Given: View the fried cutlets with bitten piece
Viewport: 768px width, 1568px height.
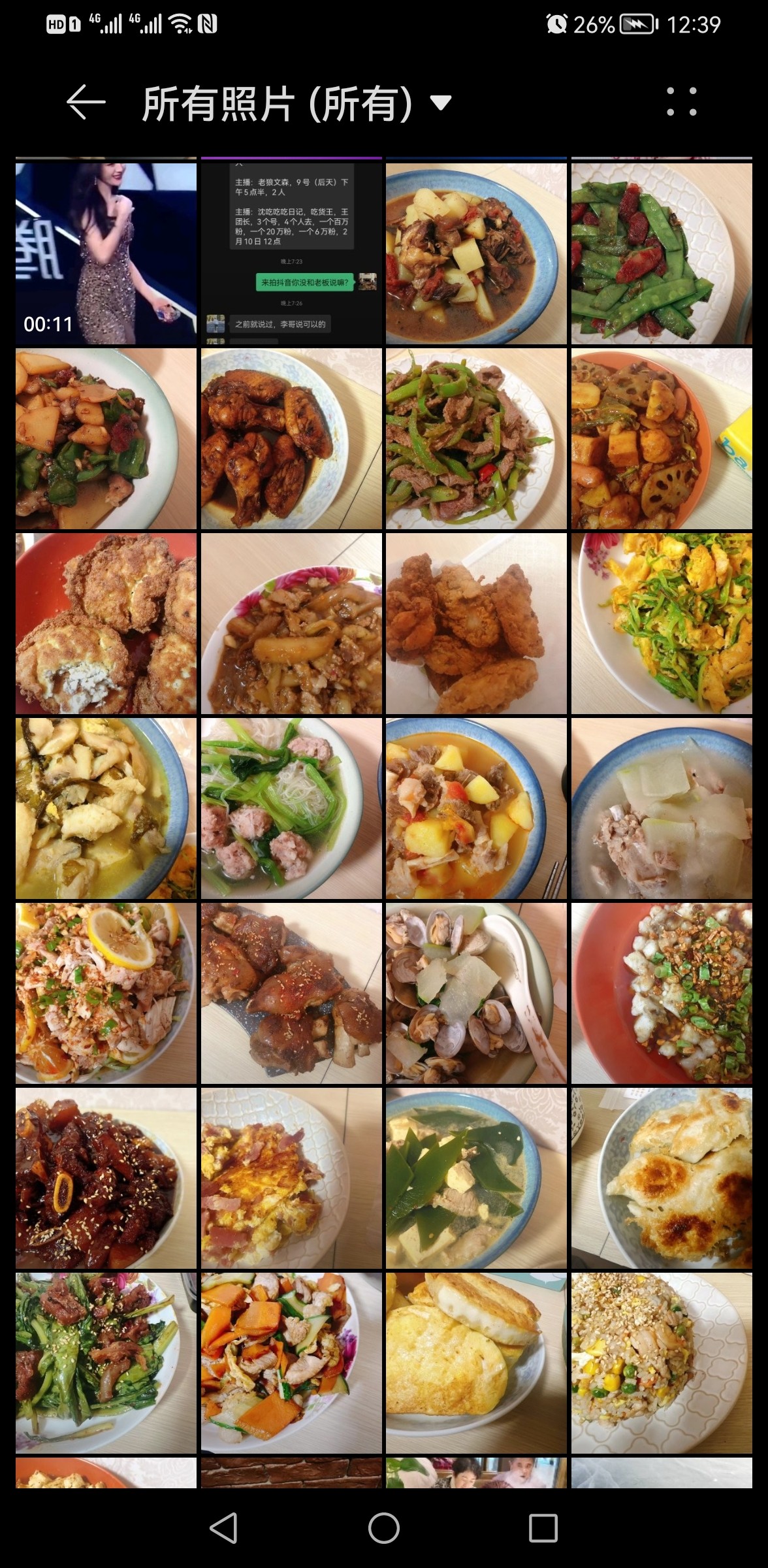Looking at the screenshot, I should [x=106, y=623].
